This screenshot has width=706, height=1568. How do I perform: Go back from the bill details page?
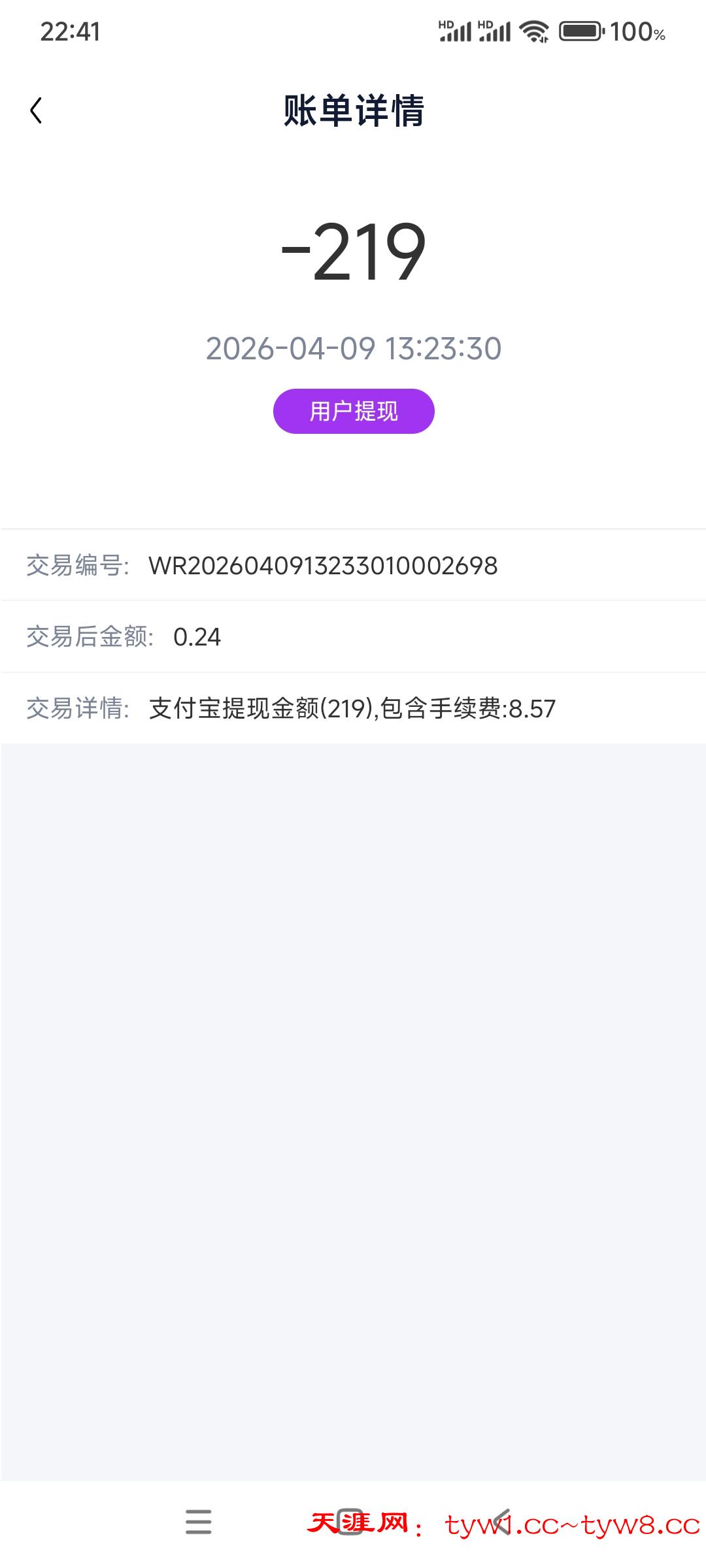[37, 110]
